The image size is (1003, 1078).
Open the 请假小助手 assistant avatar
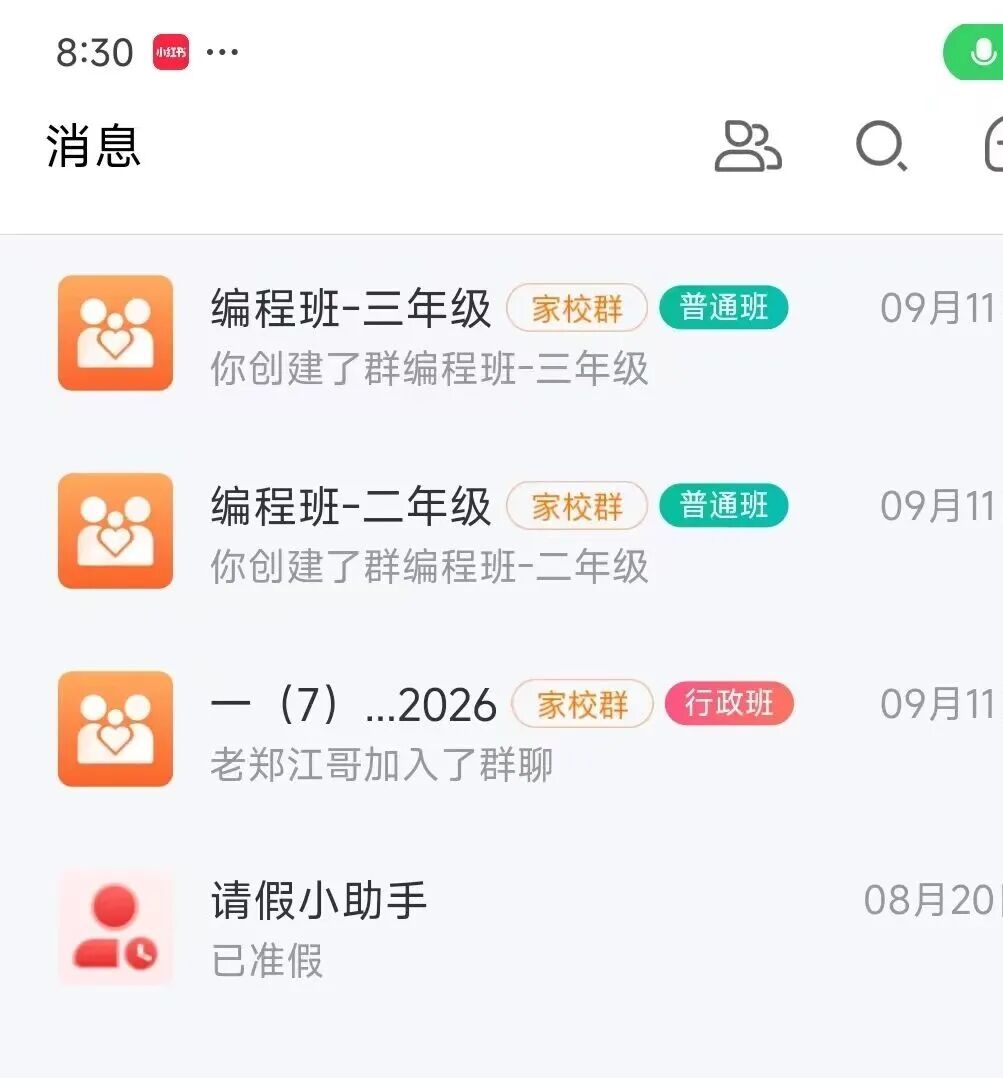(114, 926)
